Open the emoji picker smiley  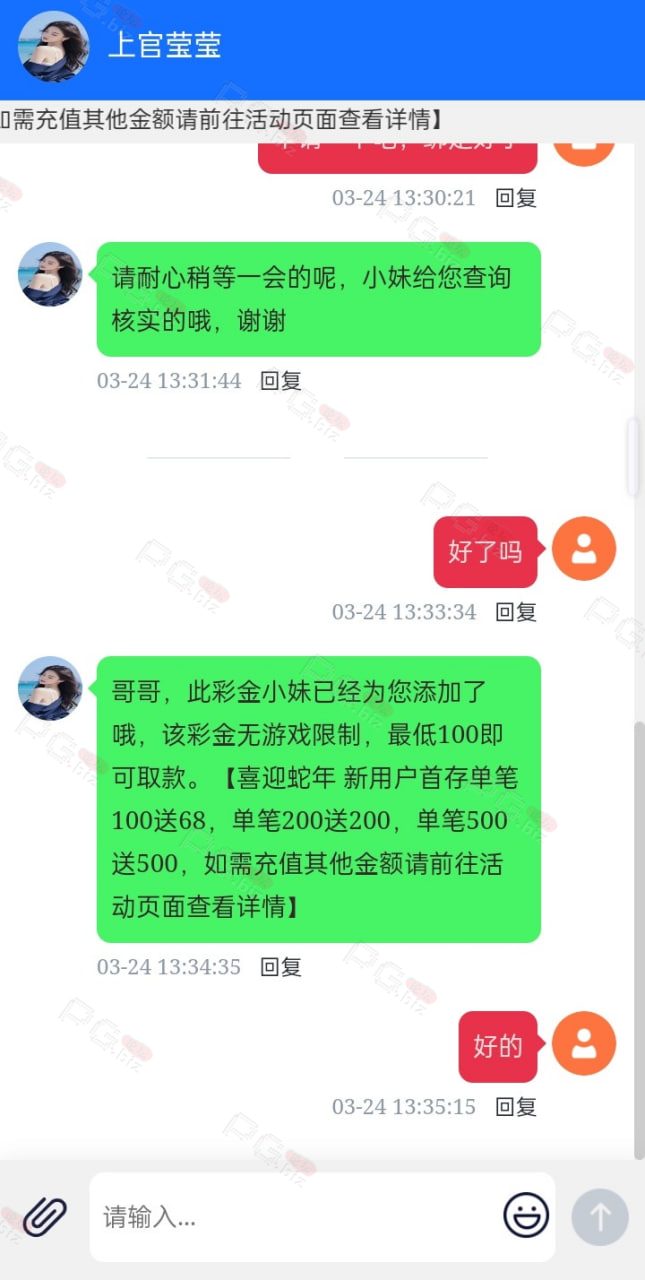click(x=526, y=1216)
